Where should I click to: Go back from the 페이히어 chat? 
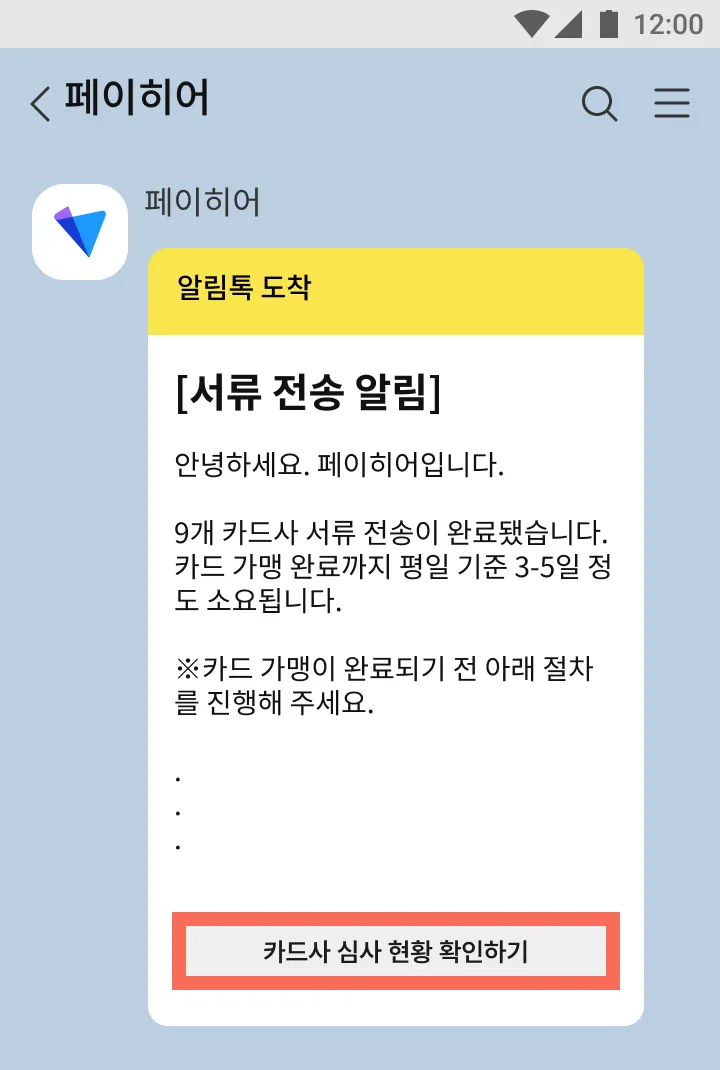41,103
